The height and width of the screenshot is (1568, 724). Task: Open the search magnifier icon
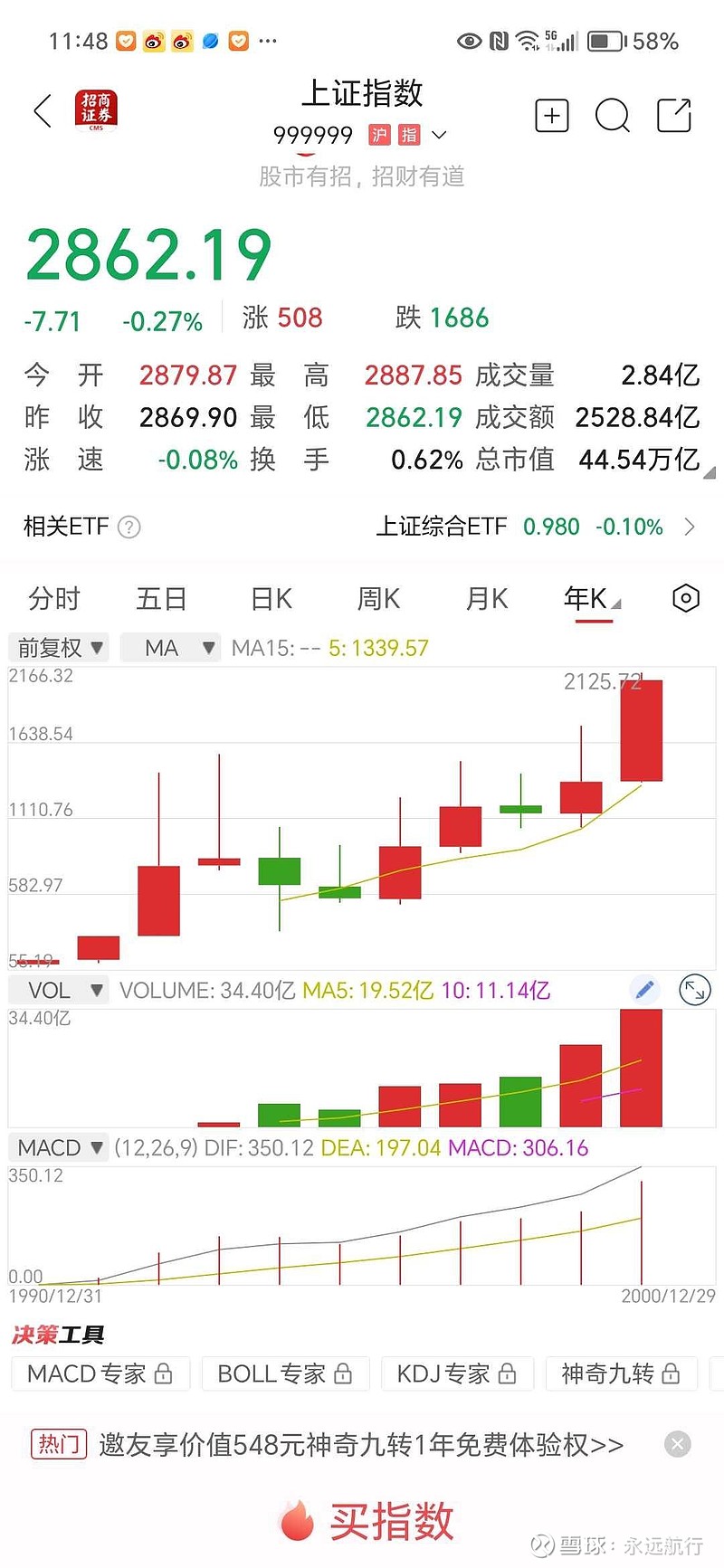[613, 116]
